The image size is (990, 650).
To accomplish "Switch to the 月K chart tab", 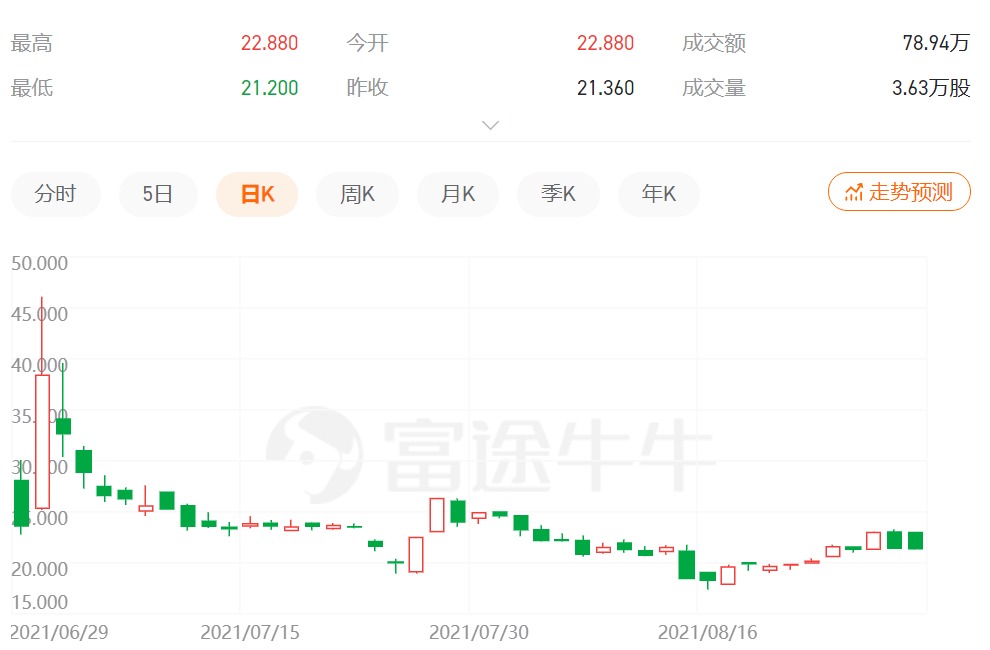I will click(457, 194).
